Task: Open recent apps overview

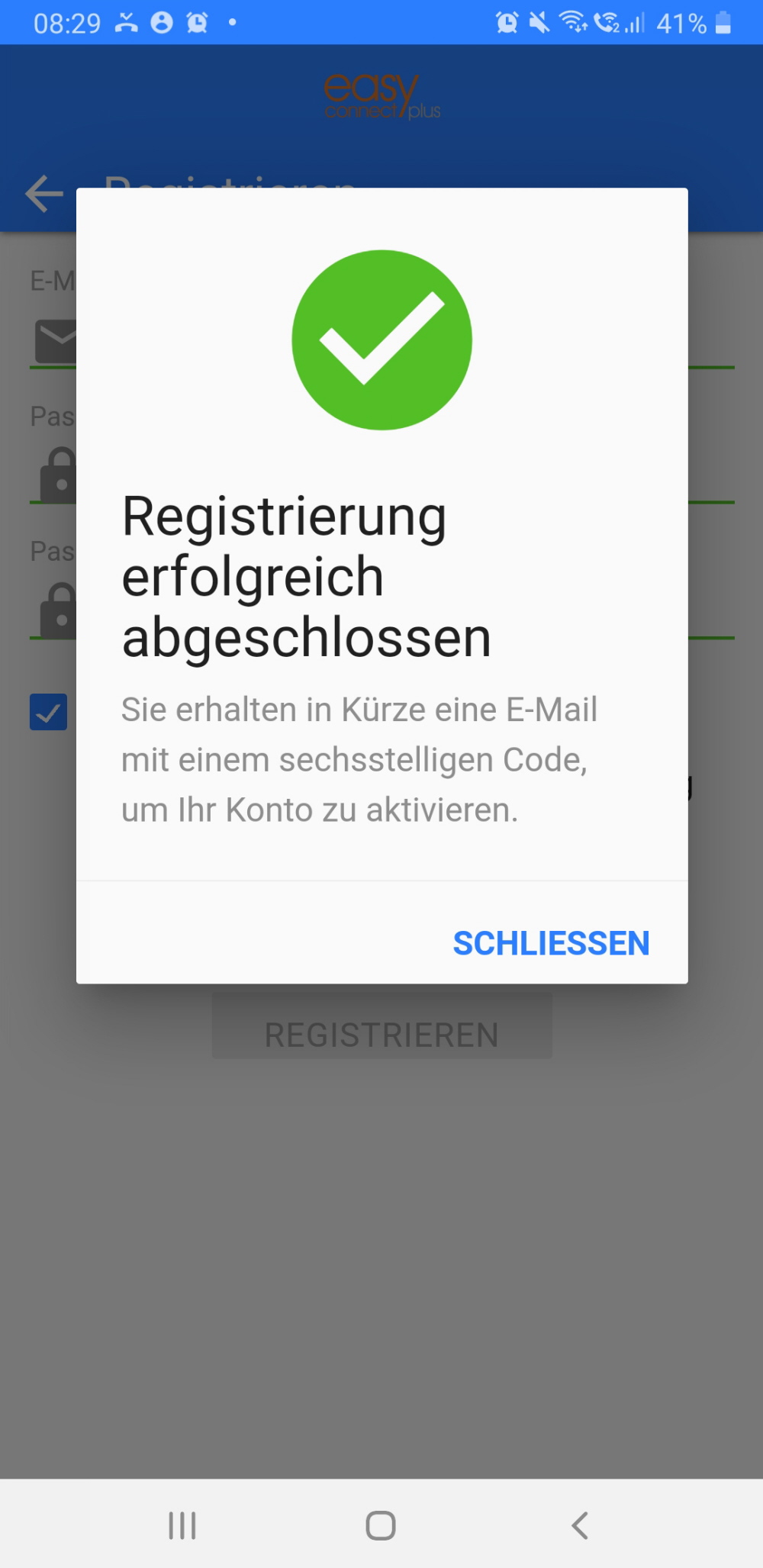Action: point(182,1525)
